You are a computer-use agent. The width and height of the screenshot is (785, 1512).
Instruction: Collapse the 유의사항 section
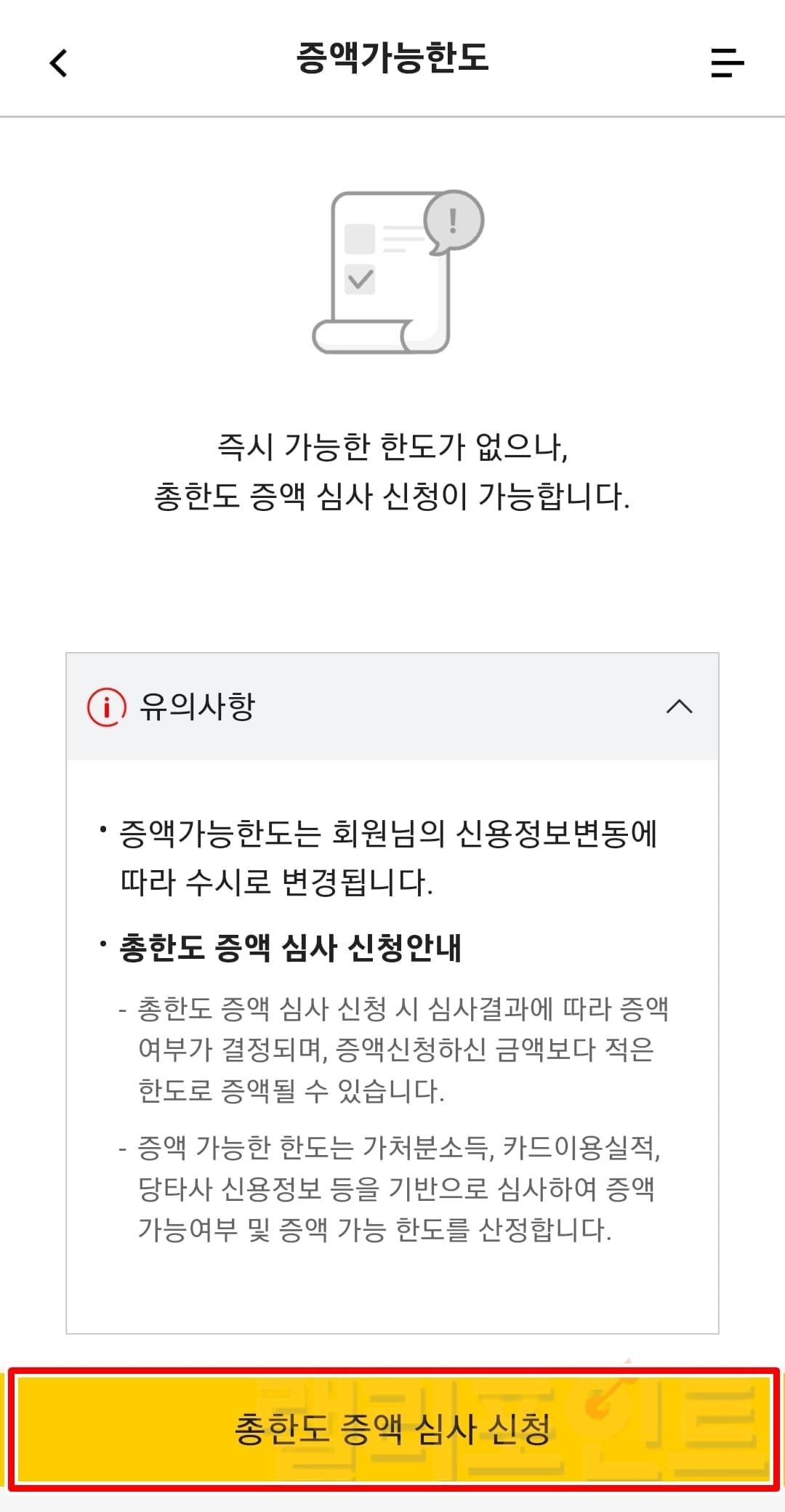point(679,707)
